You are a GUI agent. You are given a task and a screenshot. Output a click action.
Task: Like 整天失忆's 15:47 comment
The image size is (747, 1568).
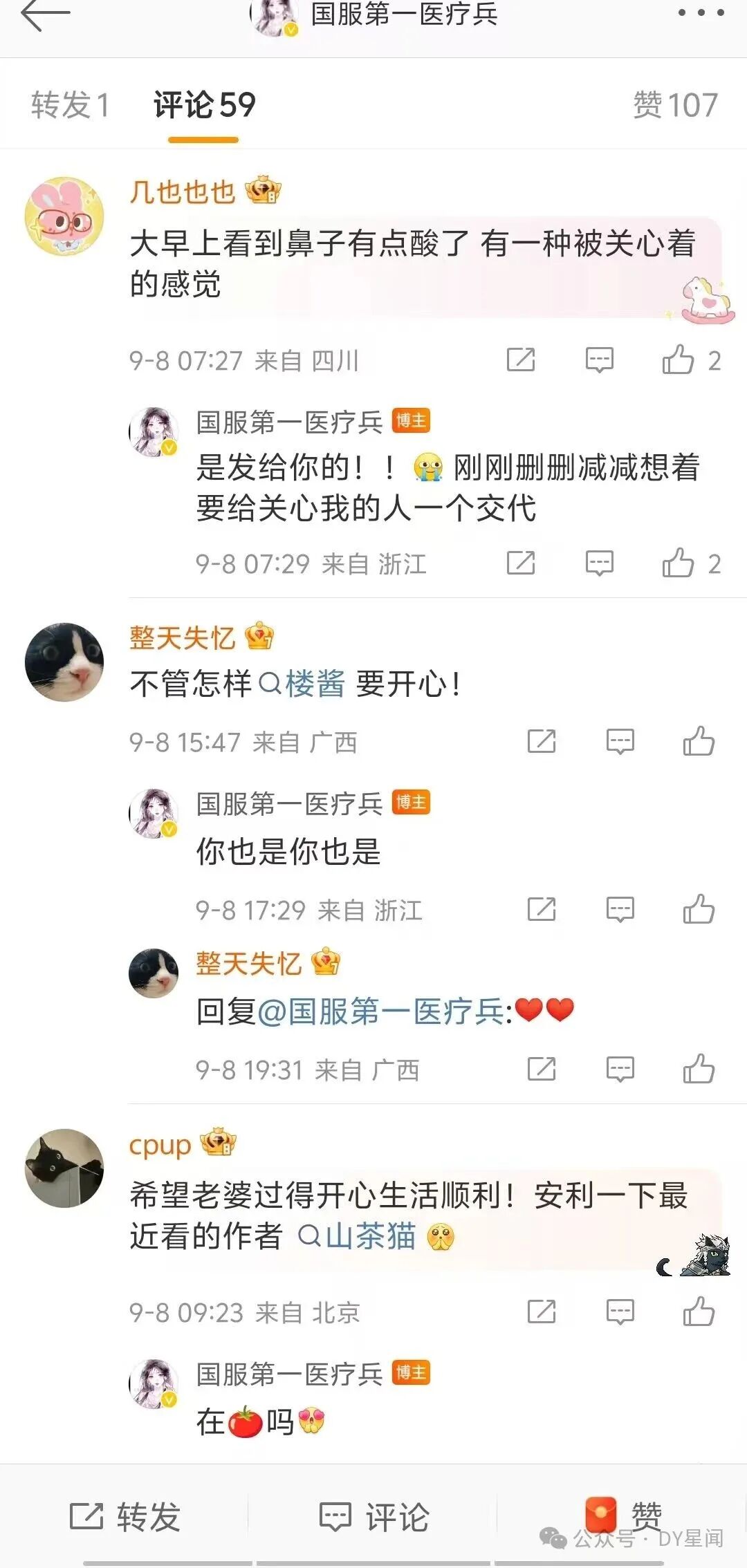tap(699, 742)
